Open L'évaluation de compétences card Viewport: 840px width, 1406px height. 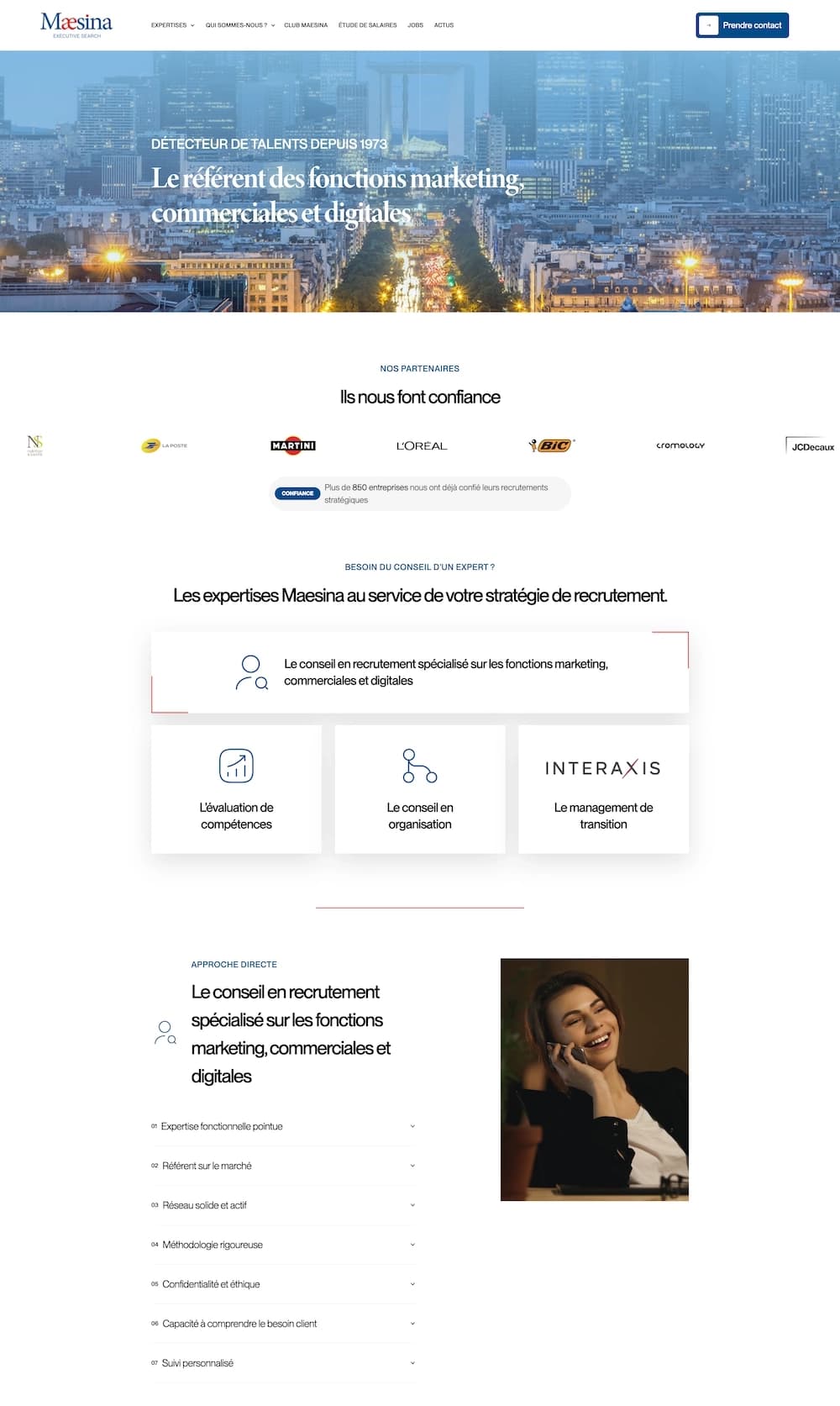pyautogui.click(x=236, y=789)
